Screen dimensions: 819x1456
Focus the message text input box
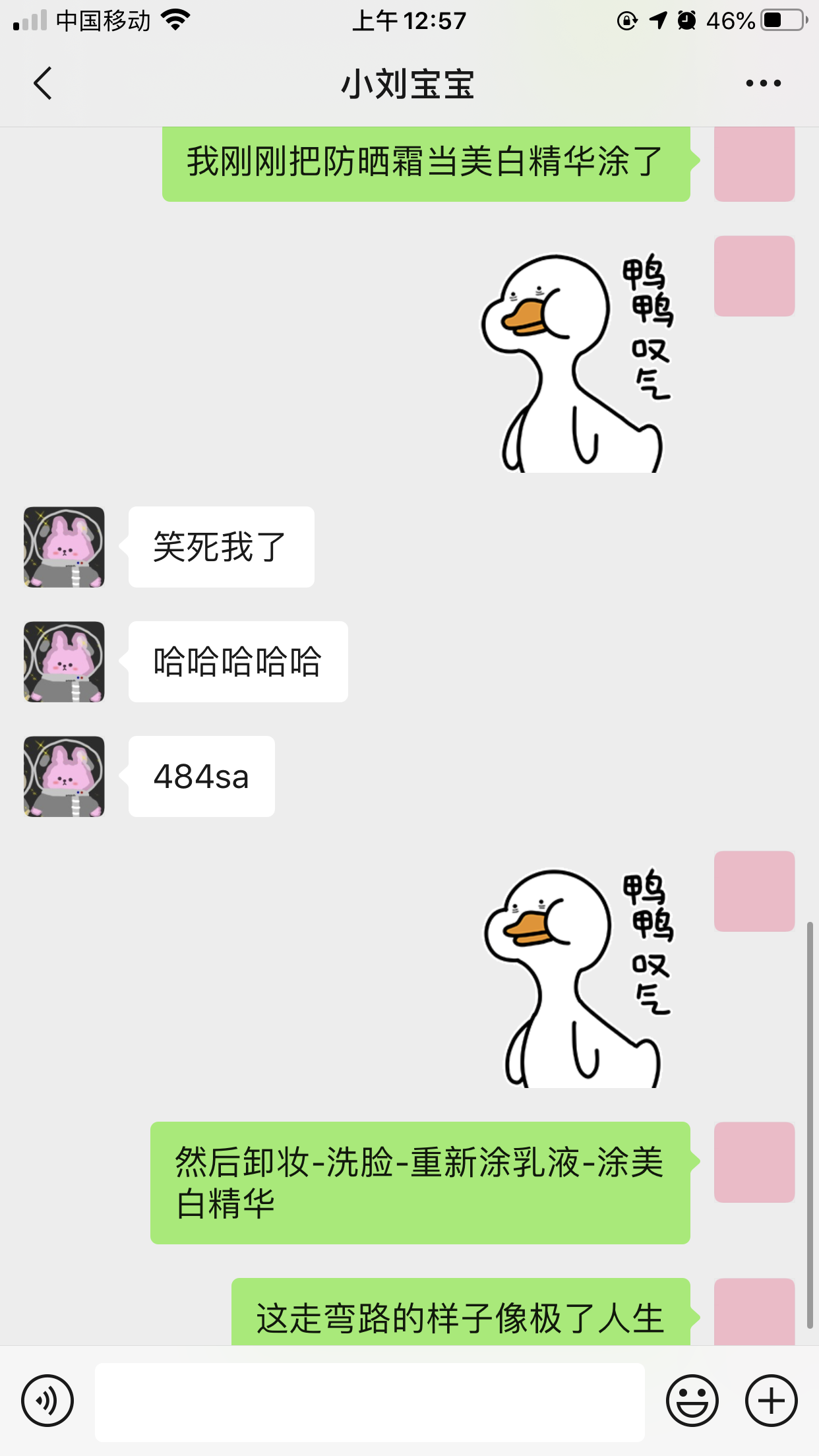pos(369,1401)
